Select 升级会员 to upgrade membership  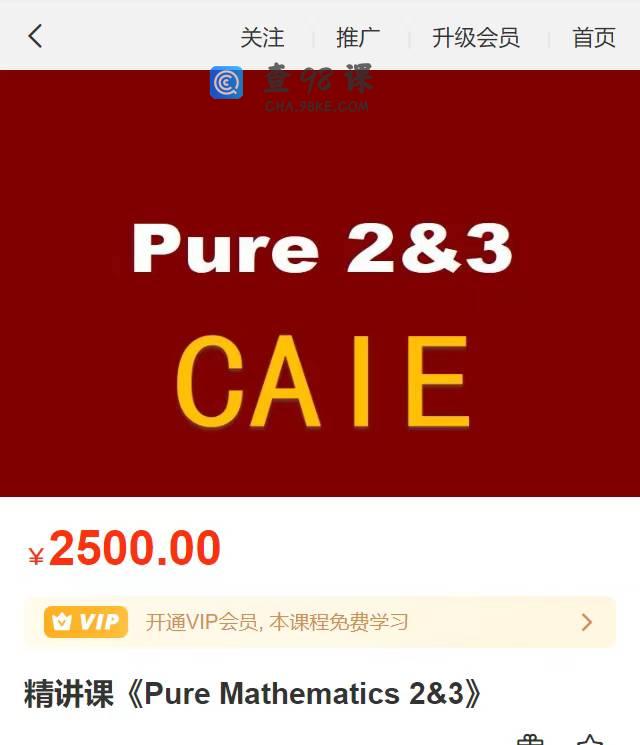pyautogui.click(x=476, y=38)
